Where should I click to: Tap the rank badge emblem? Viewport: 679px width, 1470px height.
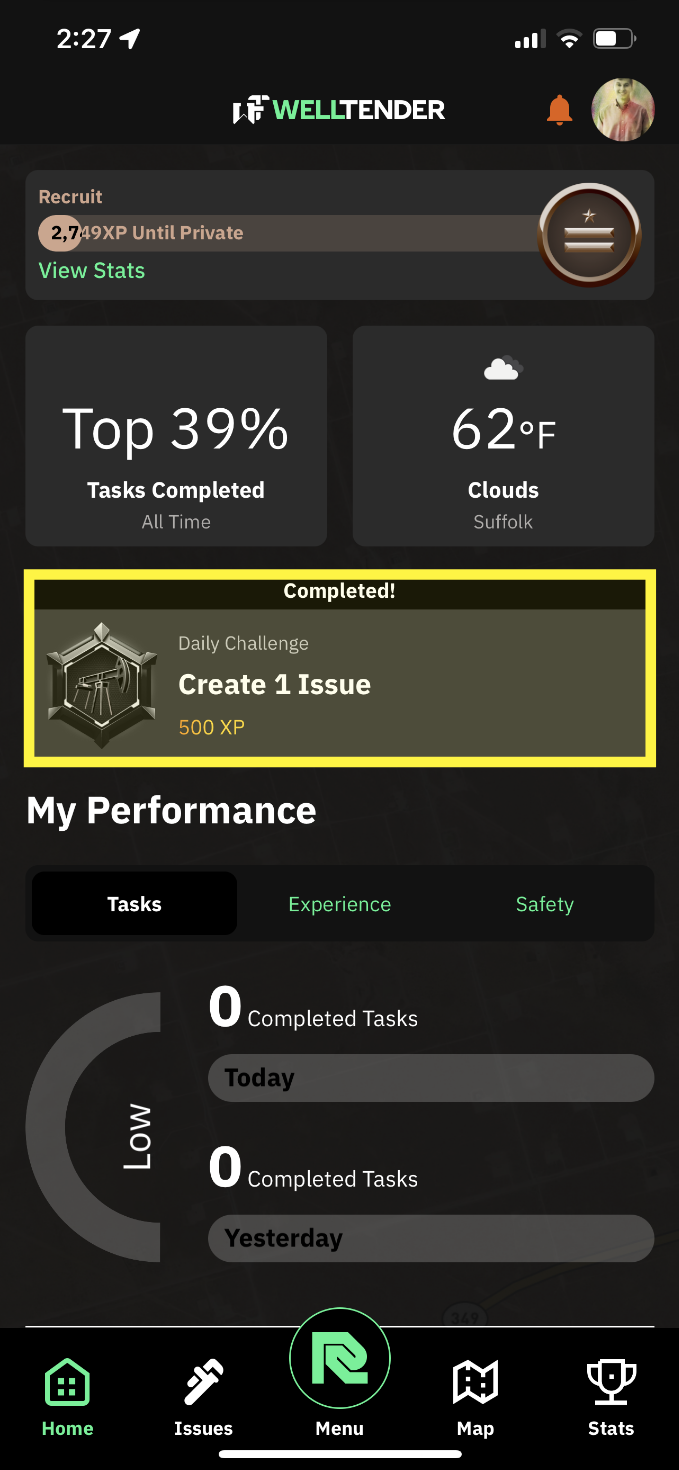(589, 235)
